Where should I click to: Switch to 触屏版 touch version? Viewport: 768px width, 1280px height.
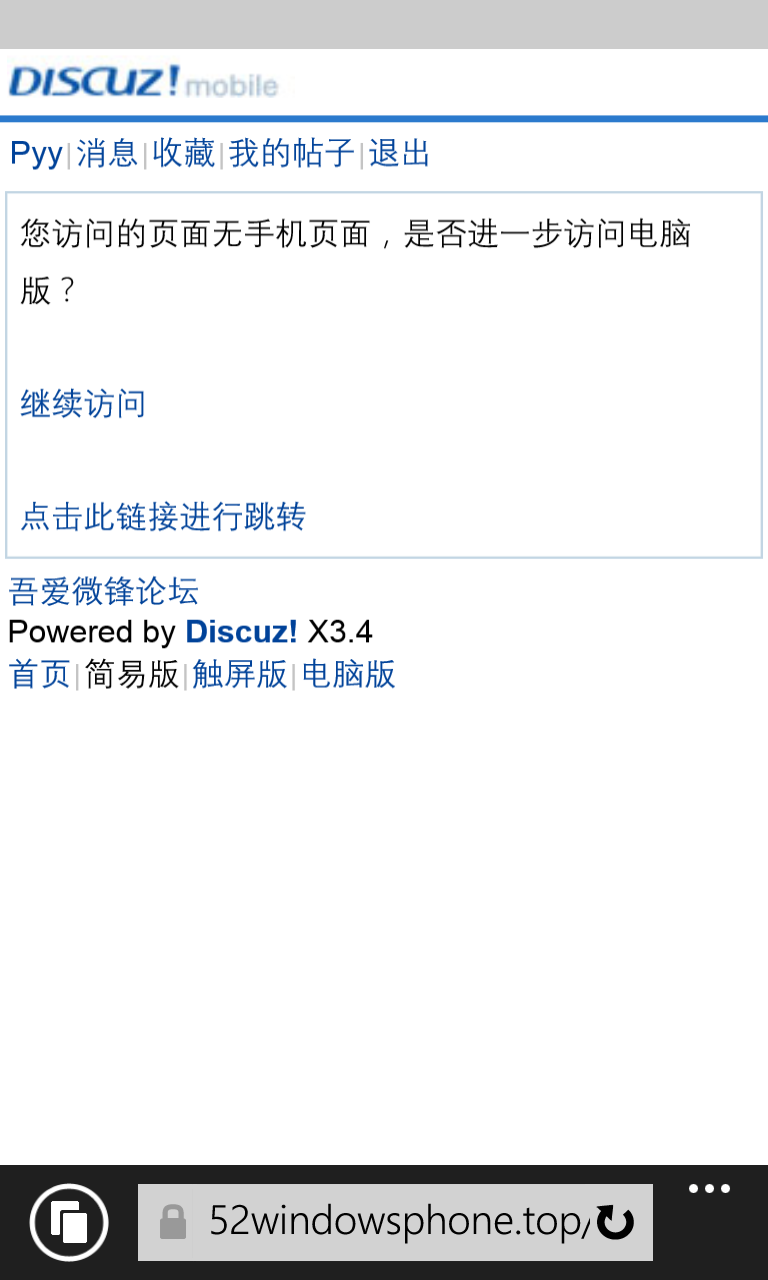[240, 674]
